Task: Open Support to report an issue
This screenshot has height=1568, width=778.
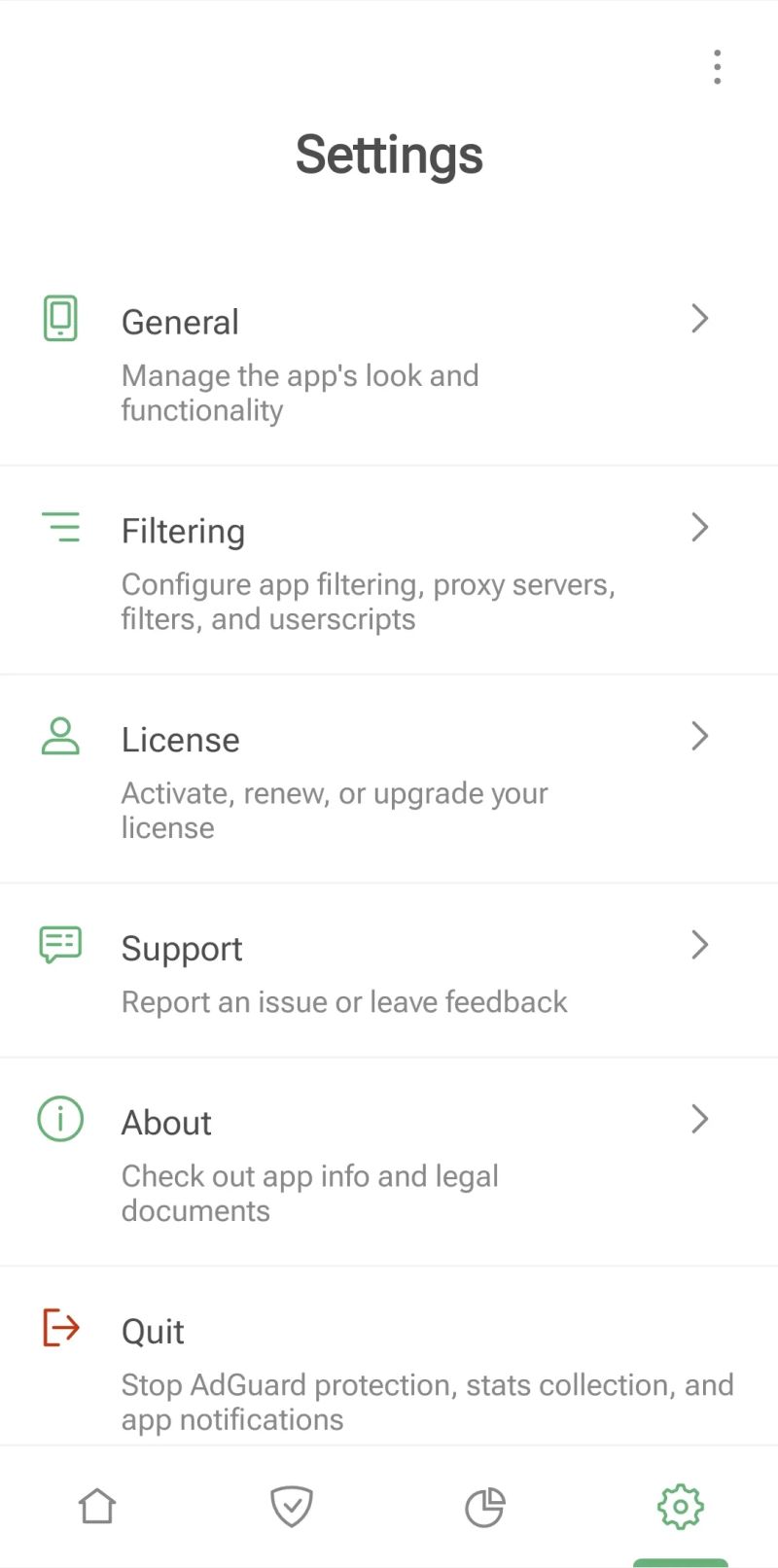Action: 182,948
